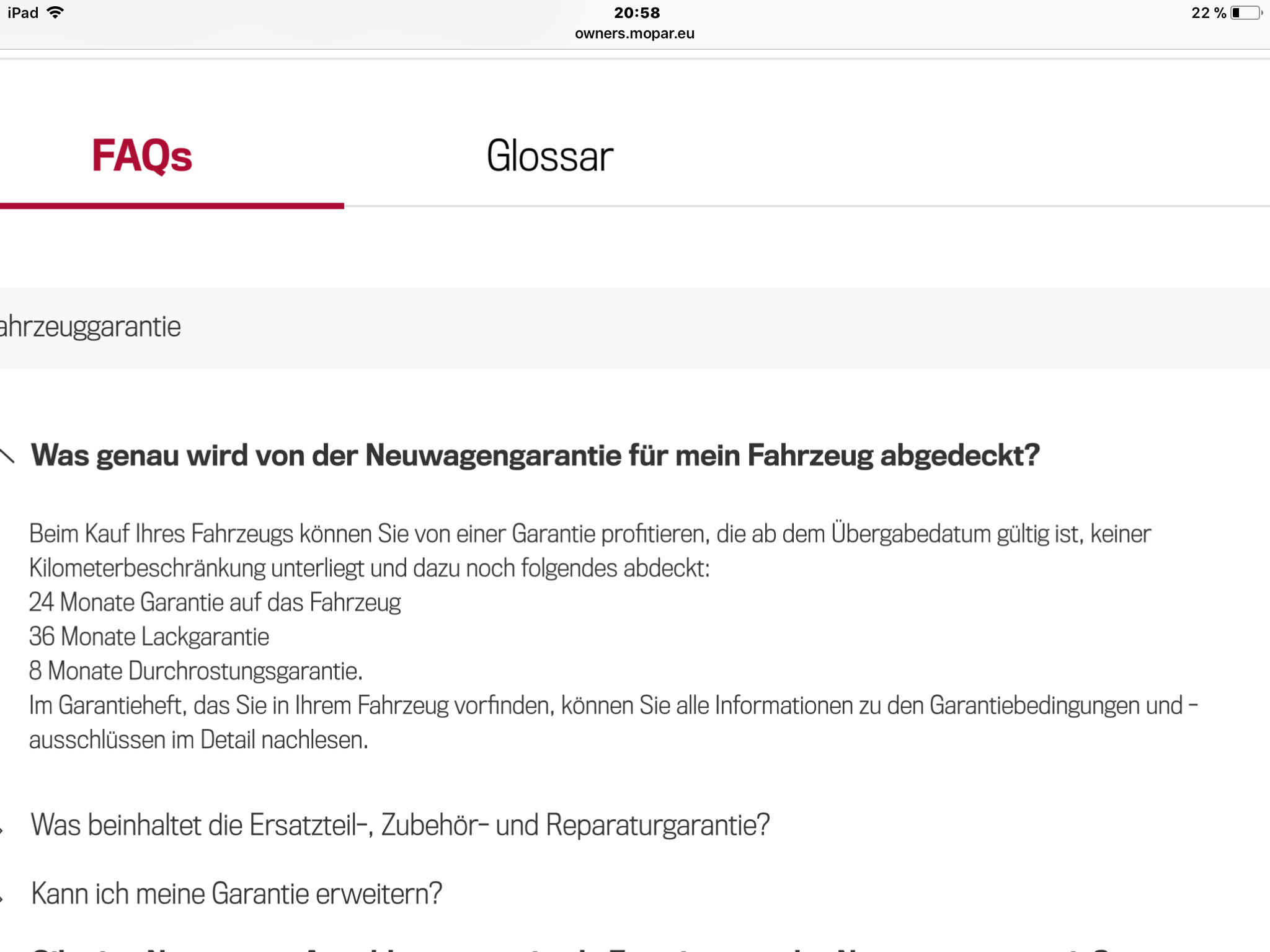Expand 'Kann ich meine Garantie erweitern?'

(236, 894)
